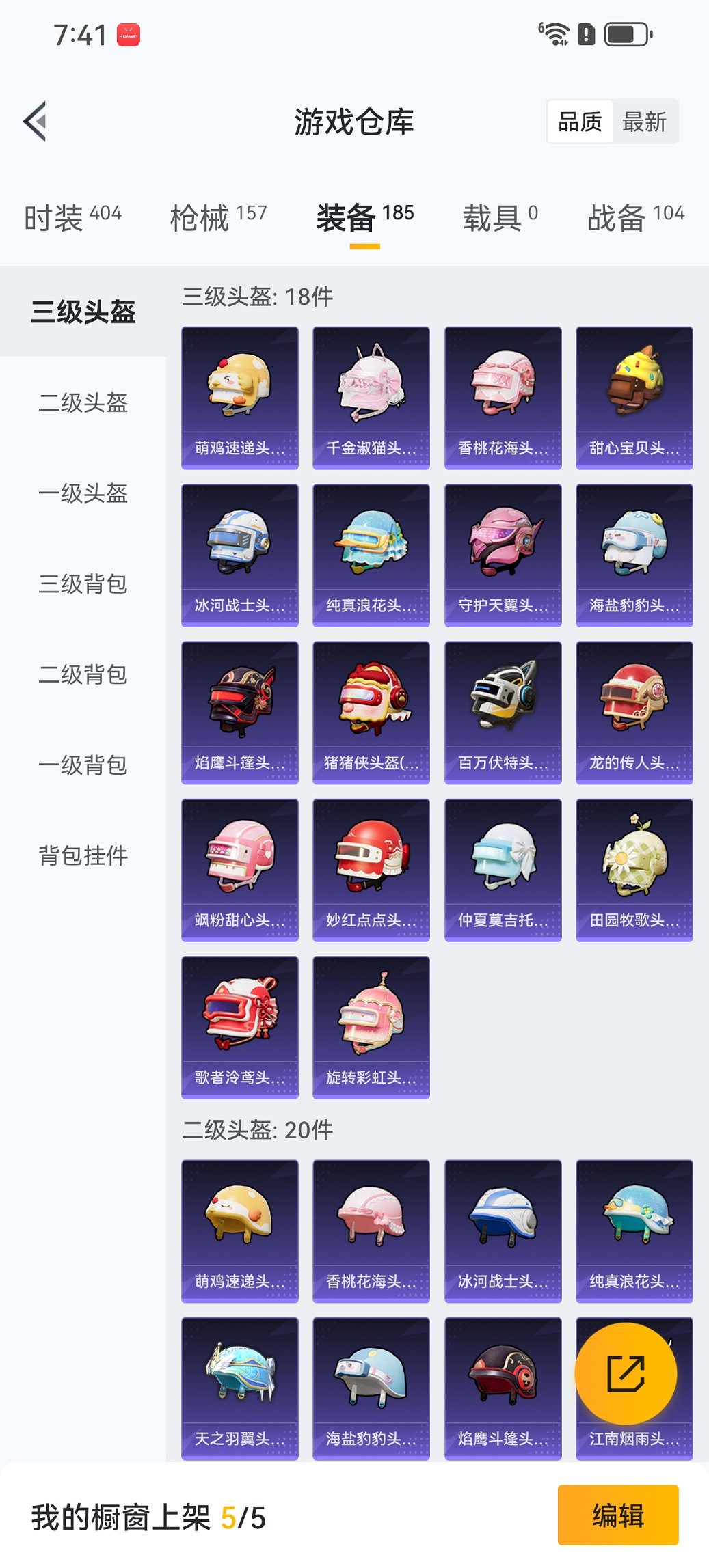Select 一级头盔 in the sidebar

click(x=83, y=493)
